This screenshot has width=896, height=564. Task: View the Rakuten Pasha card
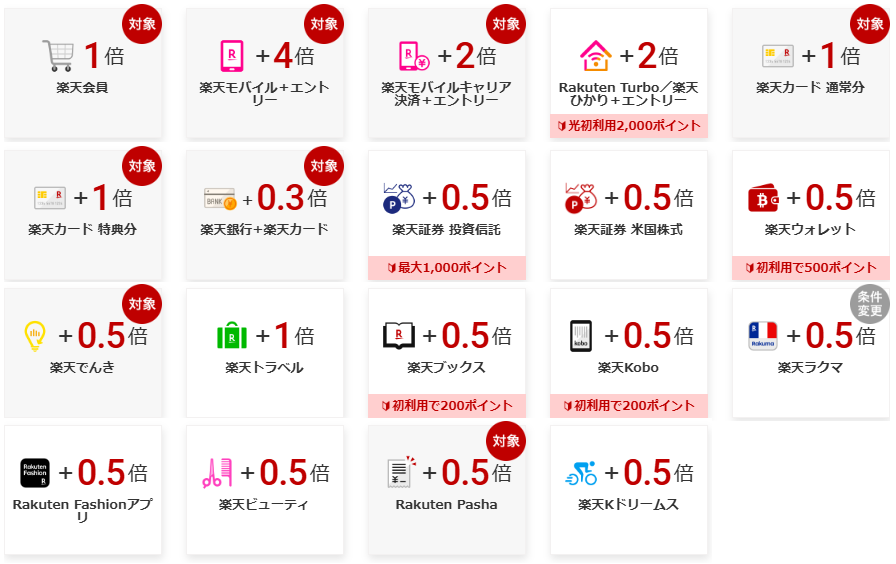[x=447, y=490]
